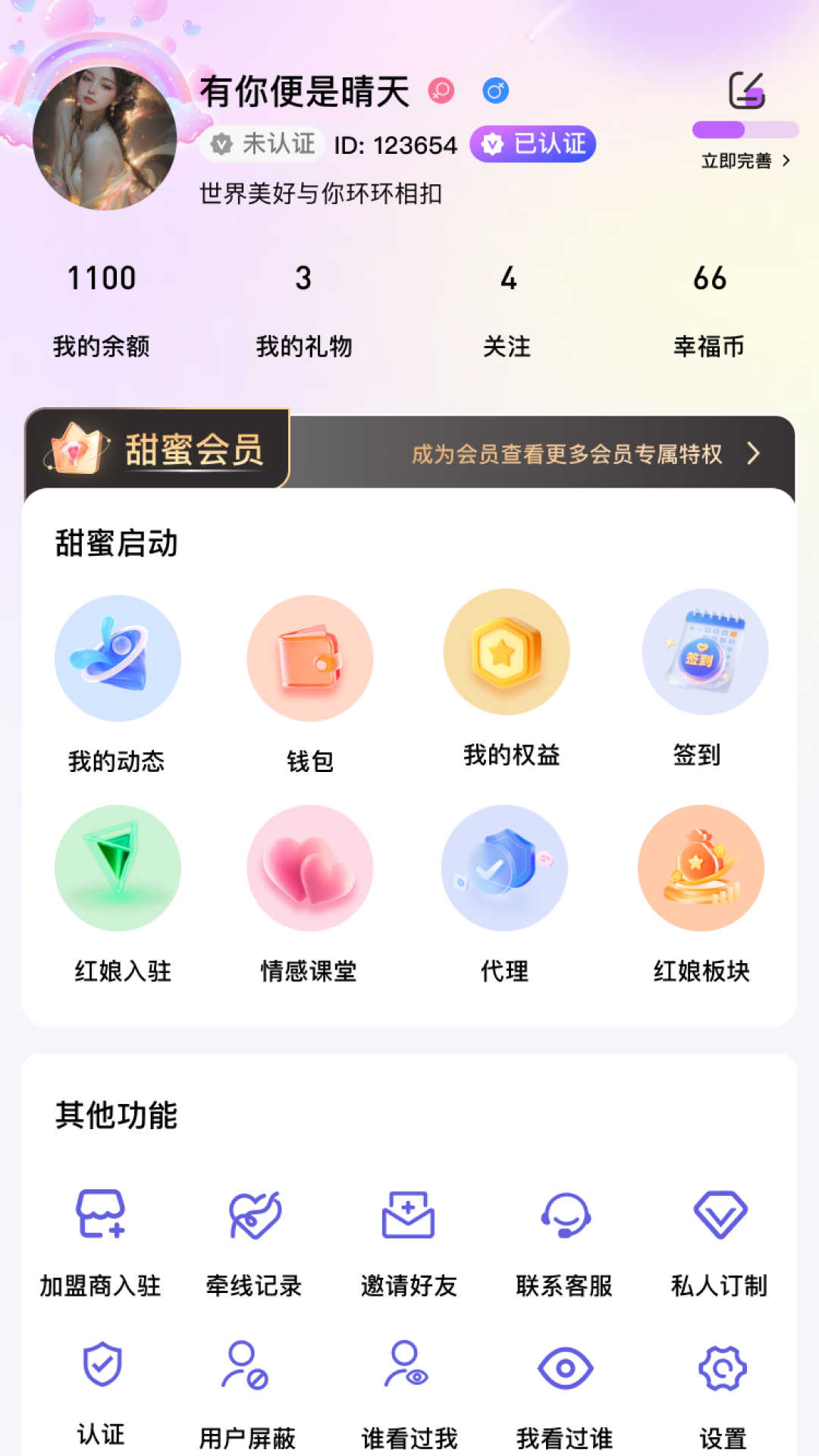
Task: Select the 签到 check-in icon
Action: [x=706, y=652]
